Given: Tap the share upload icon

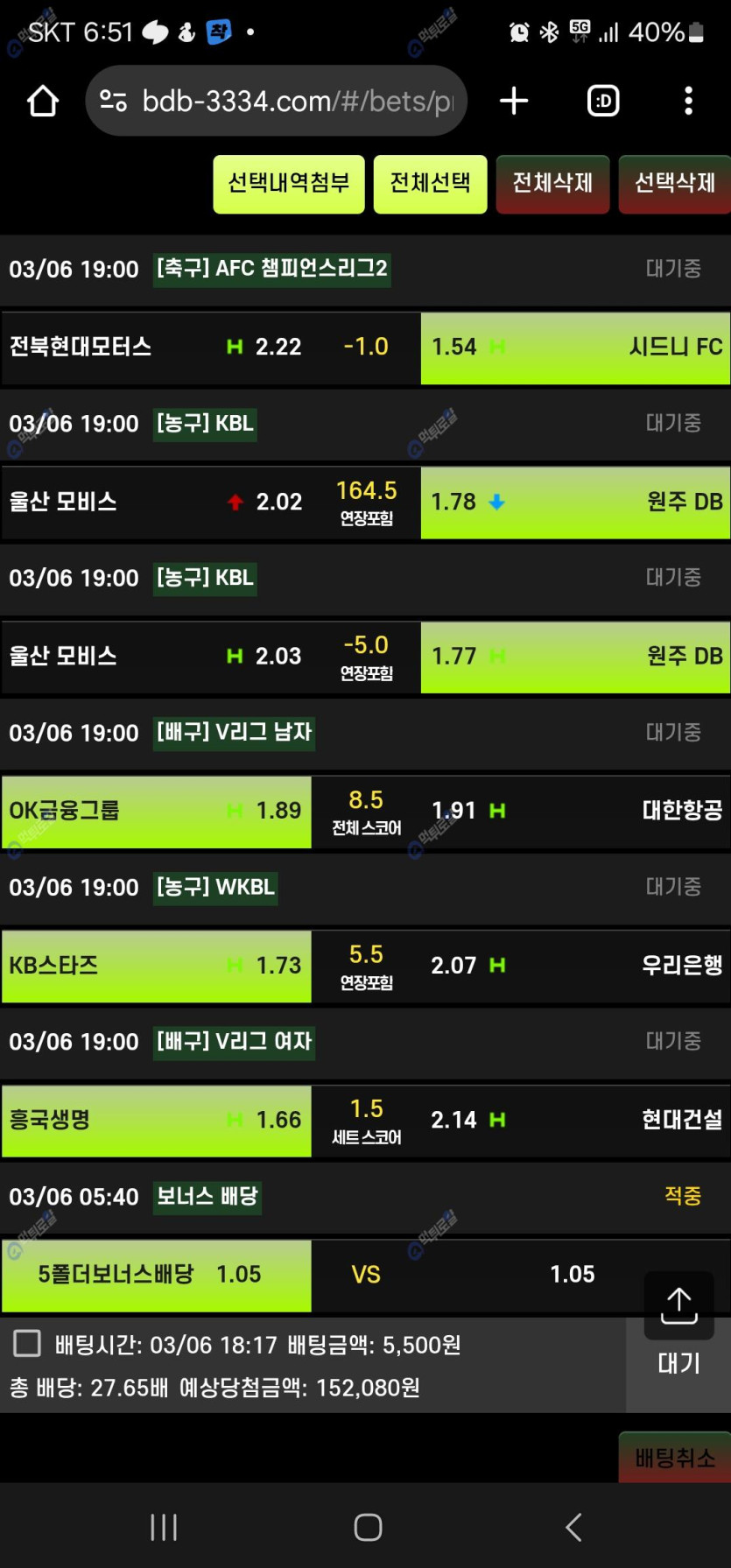Looking at the screenshot, I should (679, 1305).
